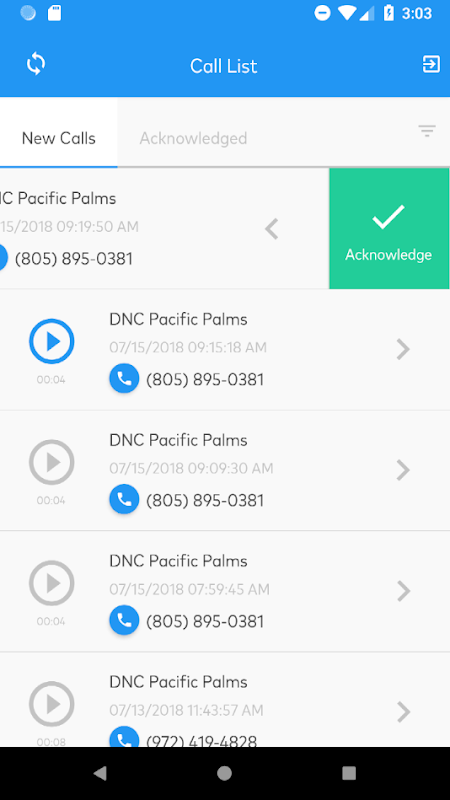Switch to the Acknowledged tab
Image resolution: width=450 pixels, height=800 pixels.
pyautogui.click(x=193, y=138)
